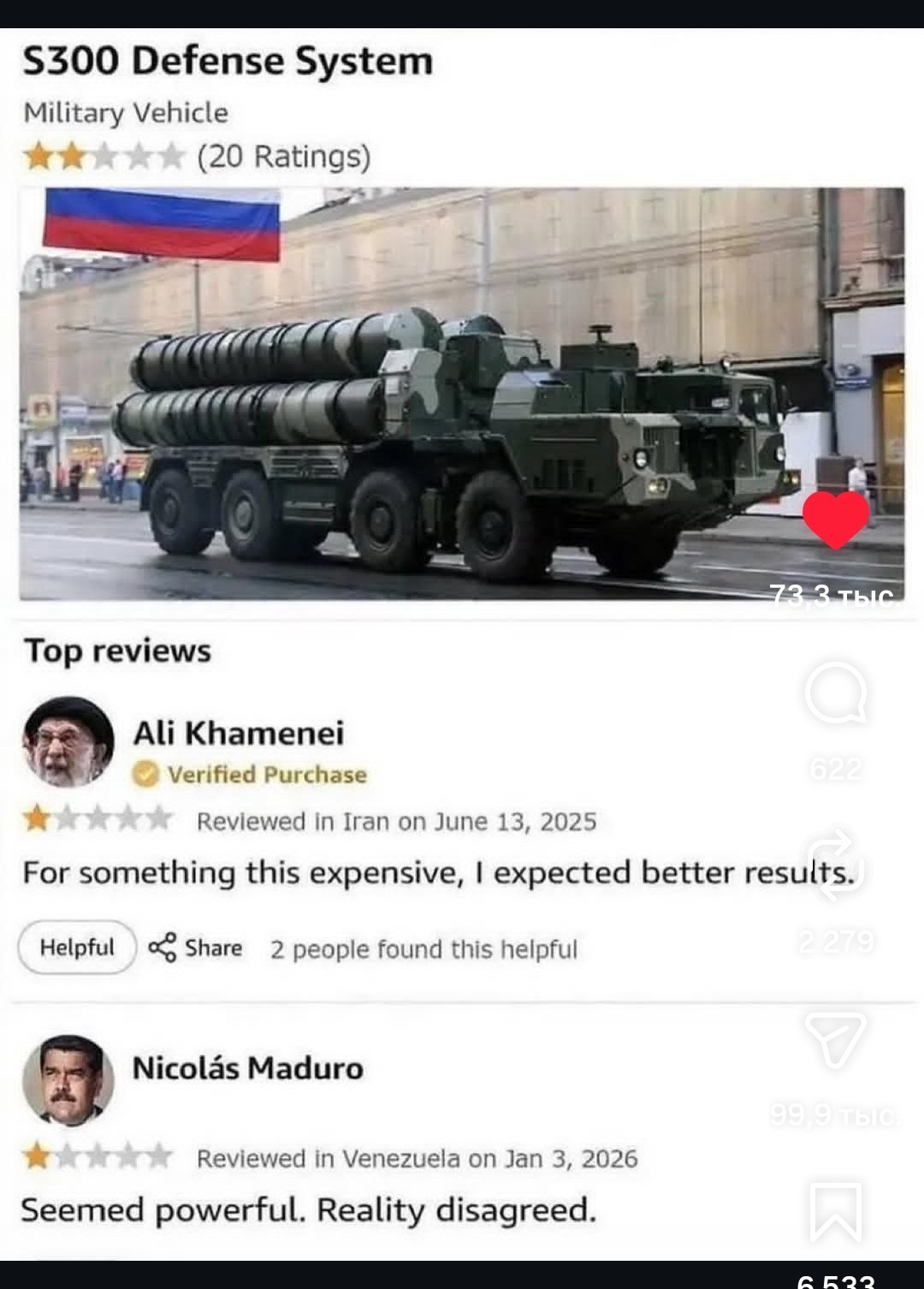This screenshot has width=924, height=1289.
Task: Open the comments bubble icon
Action: coord(836,694)
